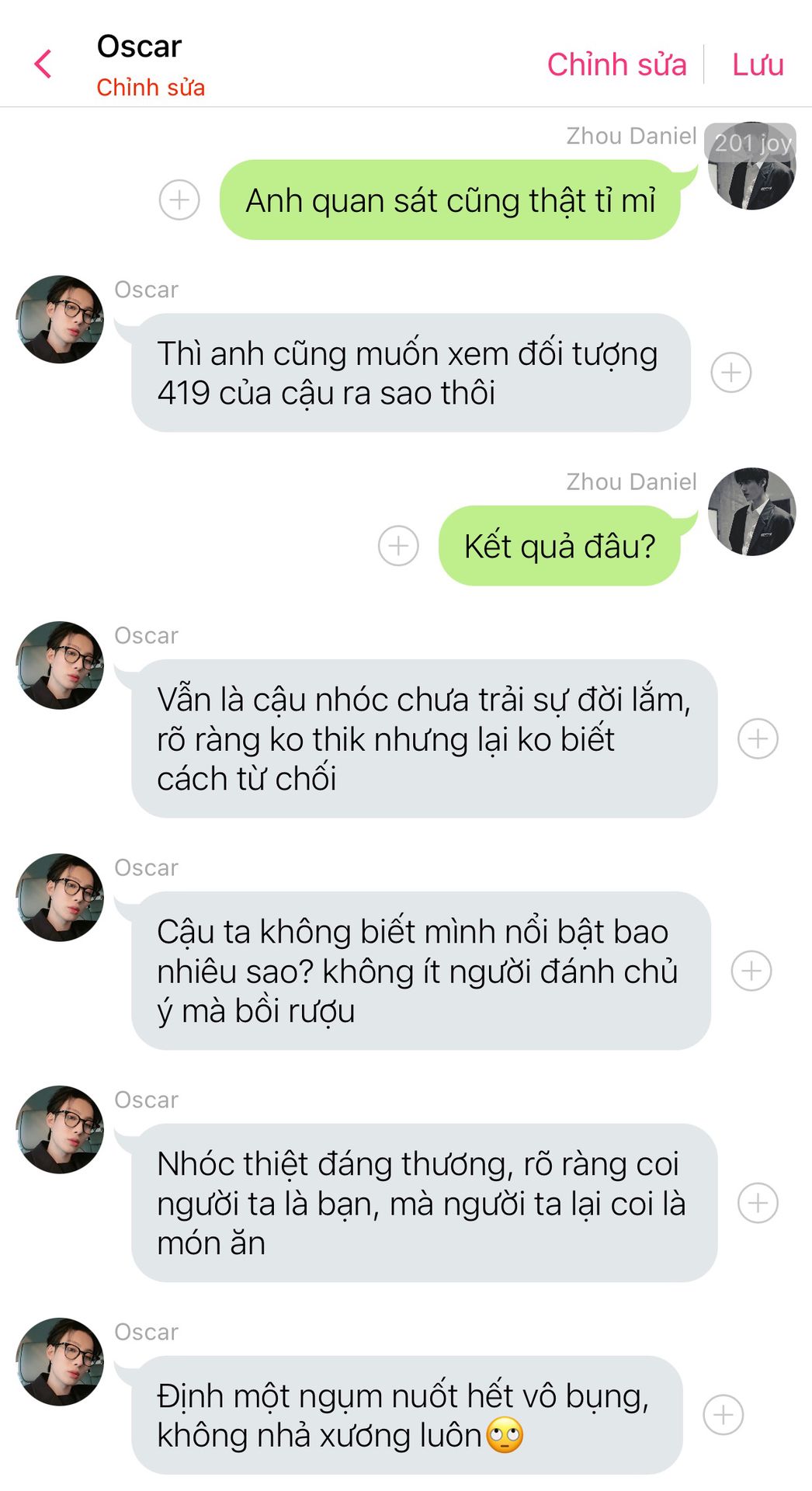Go back using the pink arrow
The height and width of the screenshot is (1491, 812).
43,64
